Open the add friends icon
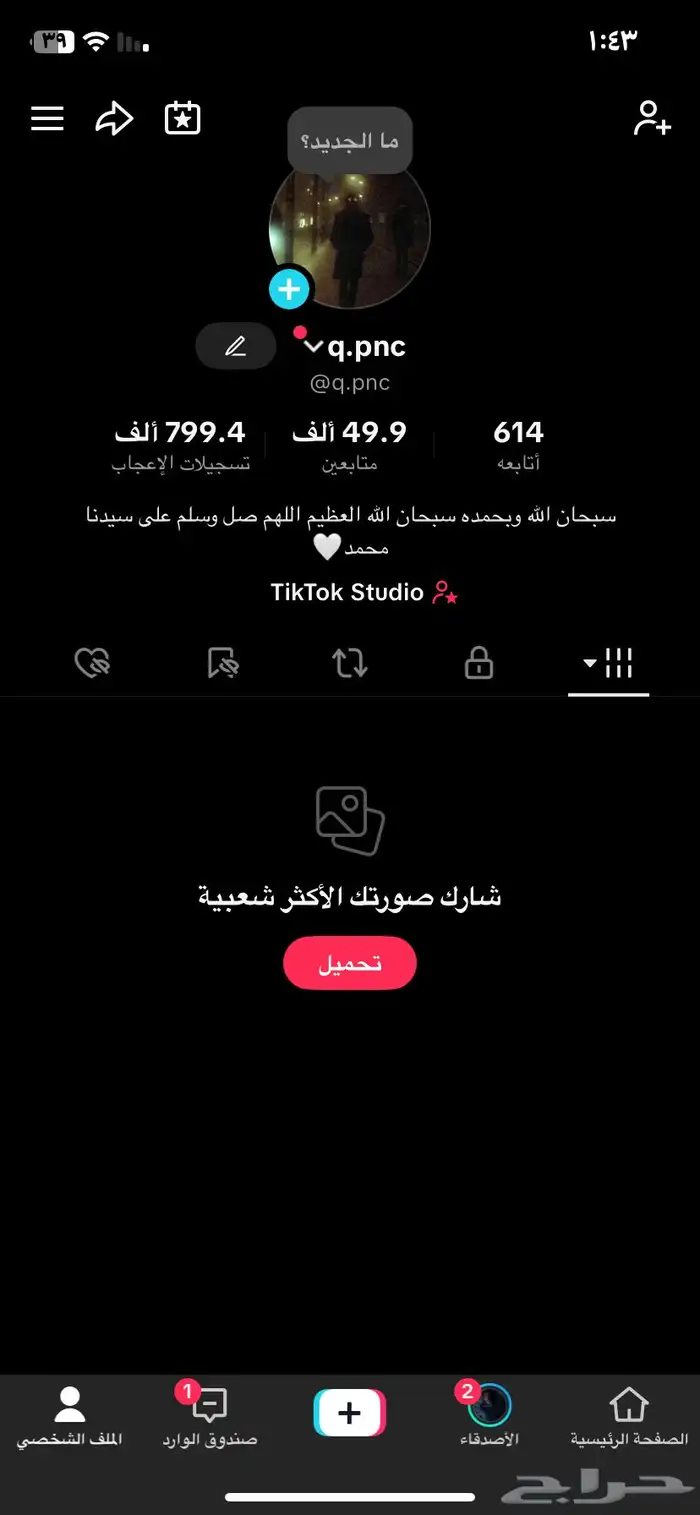700x1515 pixels. point(651,119)
